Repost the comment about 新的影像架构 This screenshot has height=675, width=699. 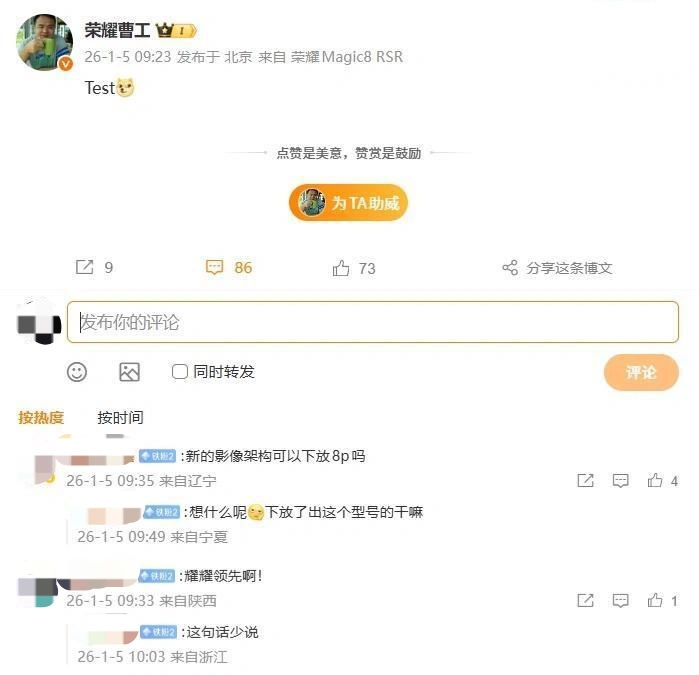pyautogui.click(x=586, y=481)
